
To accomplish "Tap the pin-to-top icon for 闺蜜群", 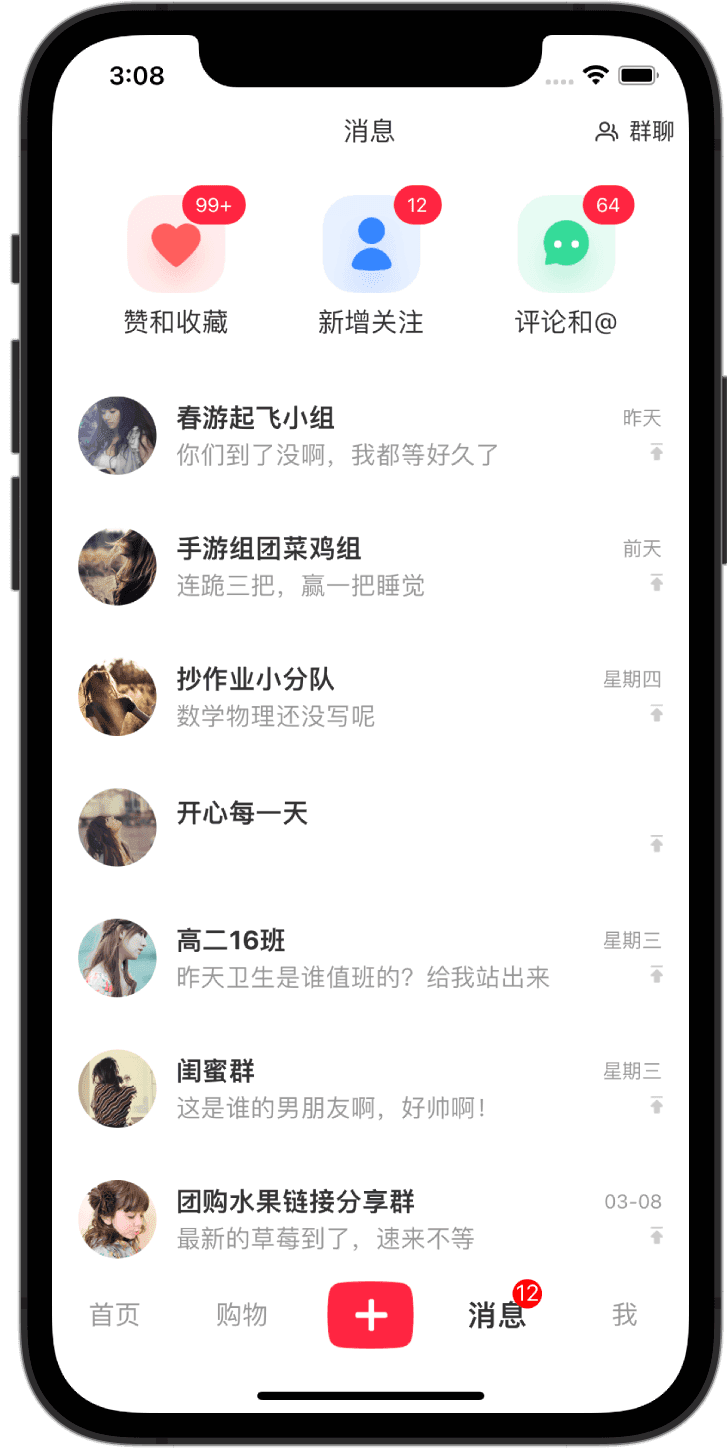I will (656, 1105).
